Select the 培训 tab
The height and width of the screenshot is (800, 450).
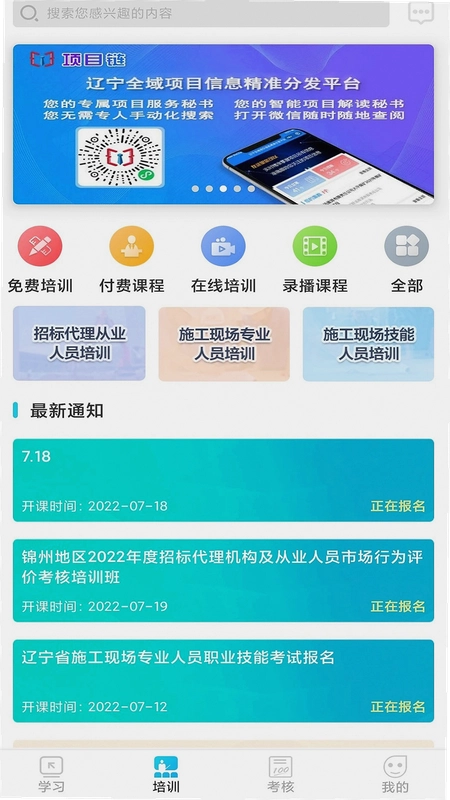click(x=166, y=774)
